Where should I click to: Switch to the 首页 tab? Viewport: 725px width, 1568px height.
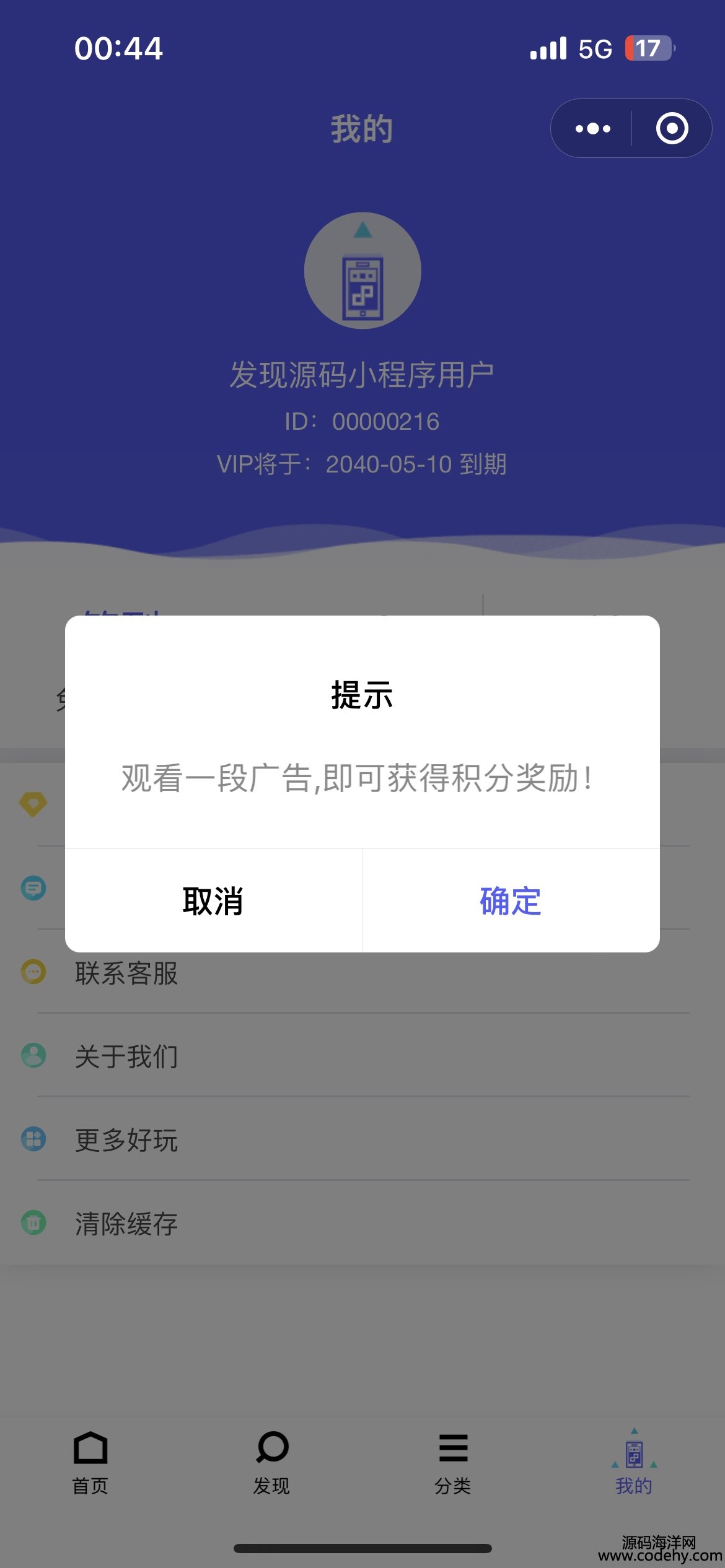pos(90,1463)
